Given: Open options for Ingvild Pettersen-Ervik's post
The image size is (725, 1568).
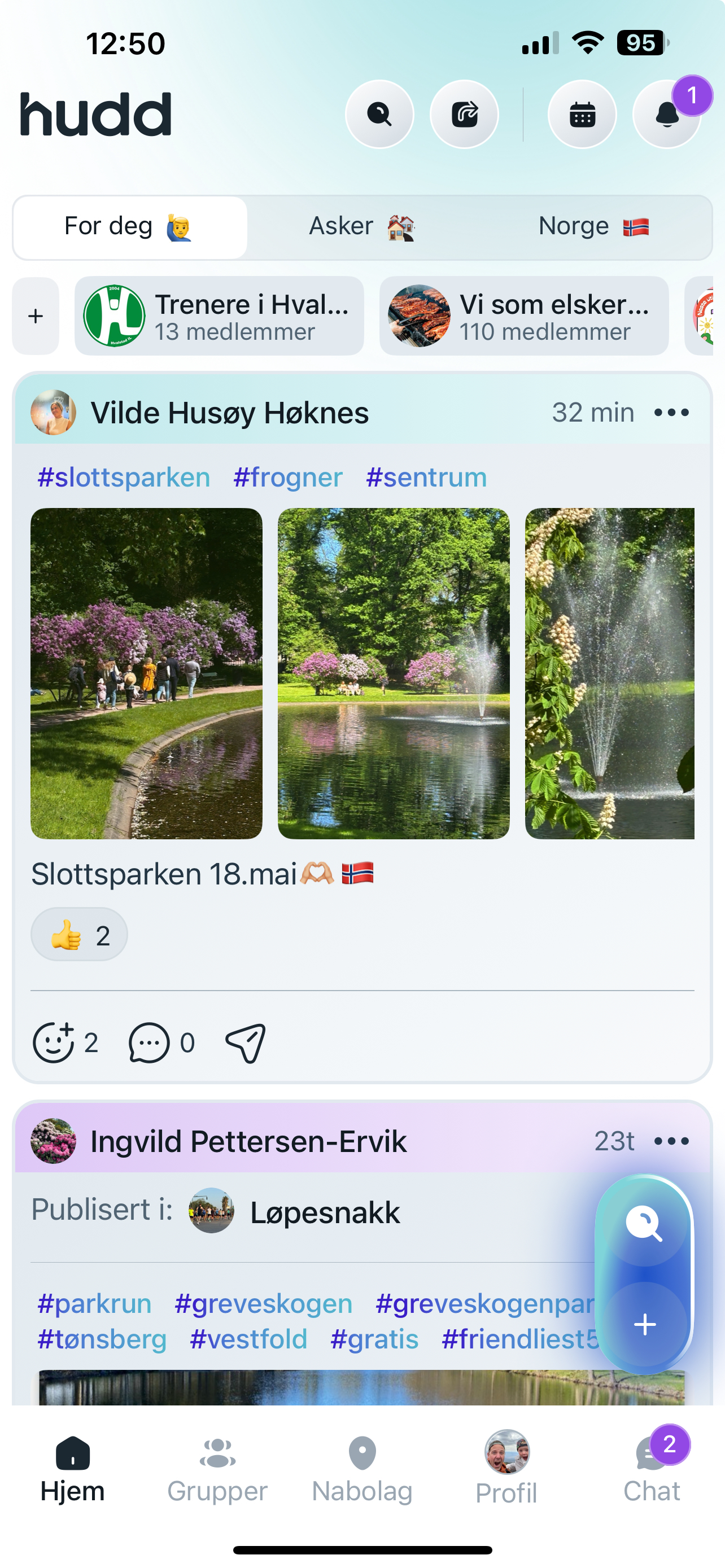Looking at the screenshot, I should (671, 1141).
